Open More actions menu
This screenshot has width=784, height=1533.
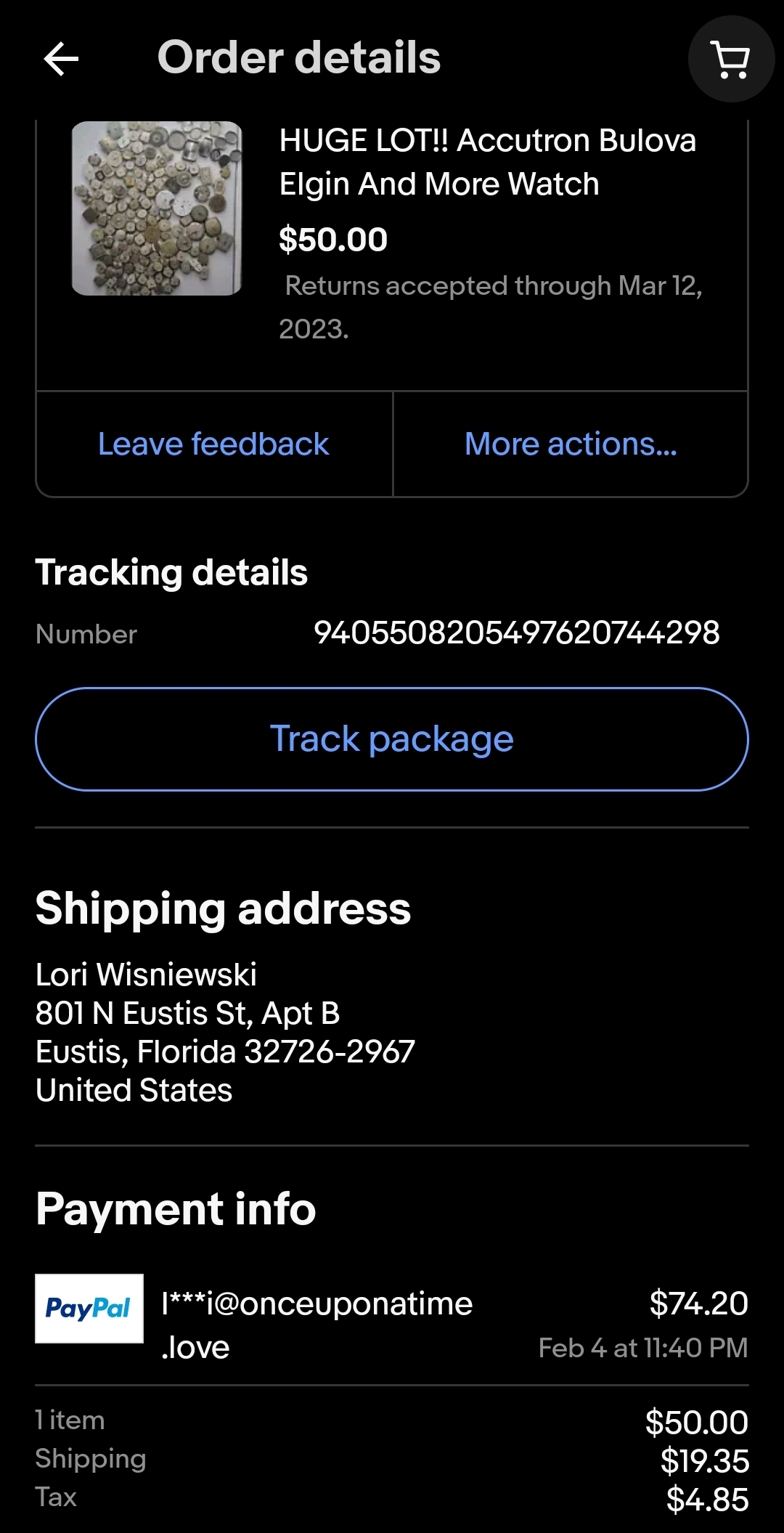571,444
